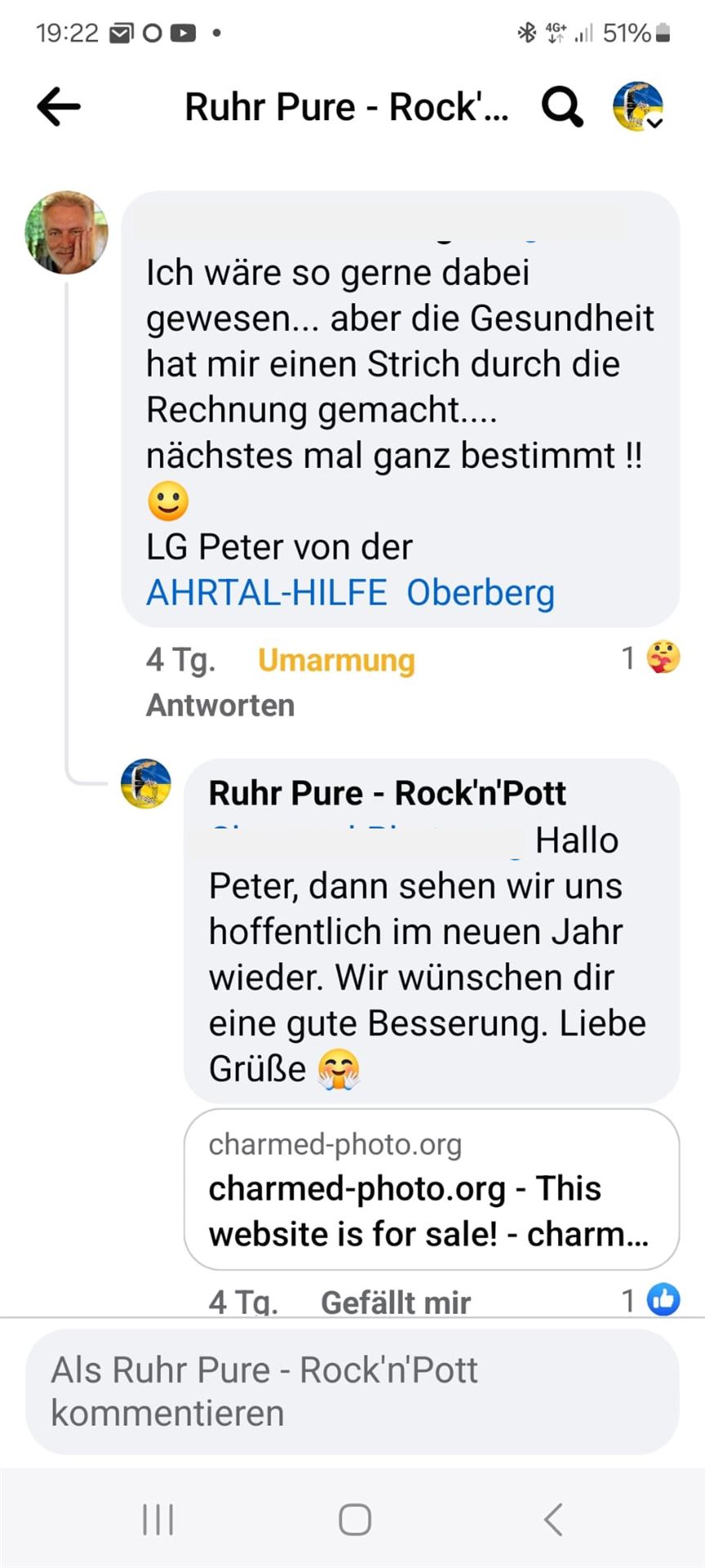Show who liked the Ruhr Pure reply
The height and width of the screenshot is (1568, 705).
tap(652, 1299)
